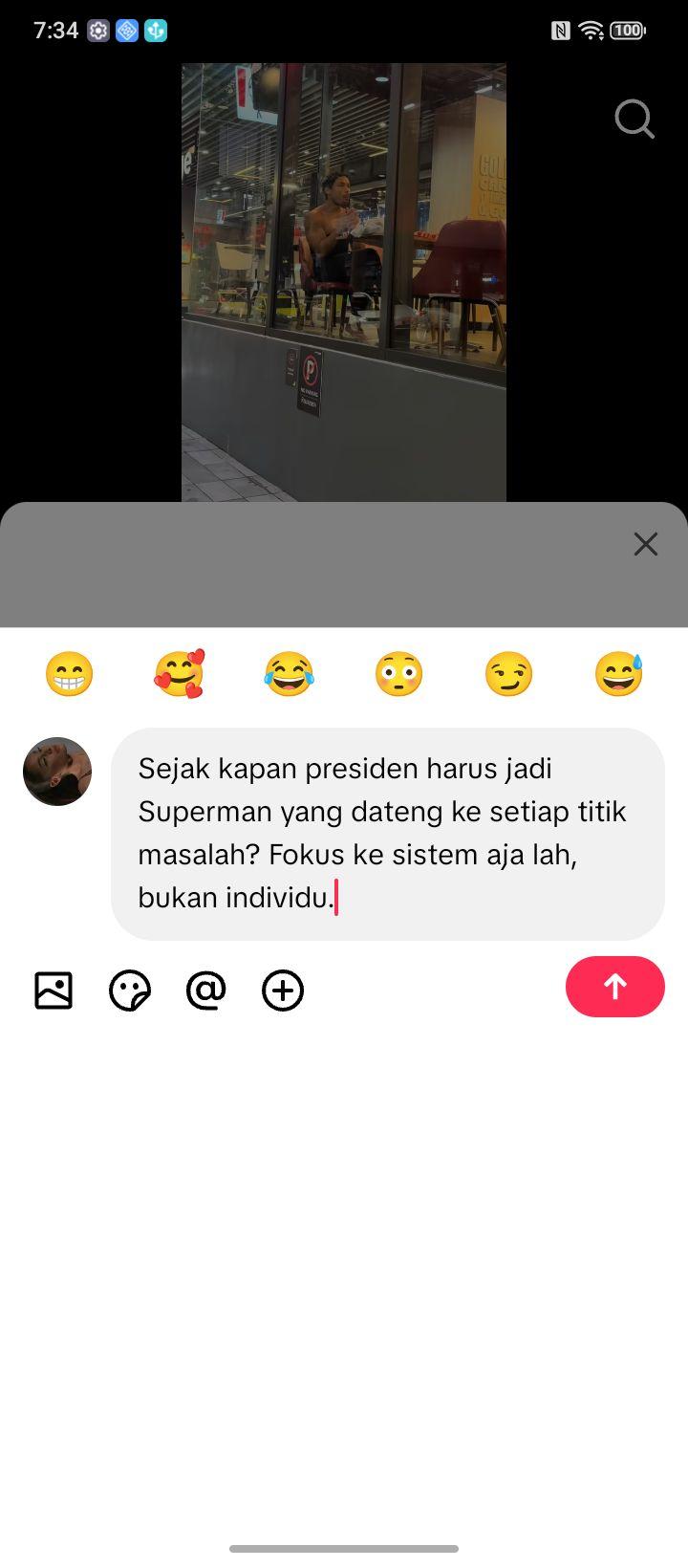Open the plus more options icon
The height and width of the screenshot is (1568, 688).
283,991
